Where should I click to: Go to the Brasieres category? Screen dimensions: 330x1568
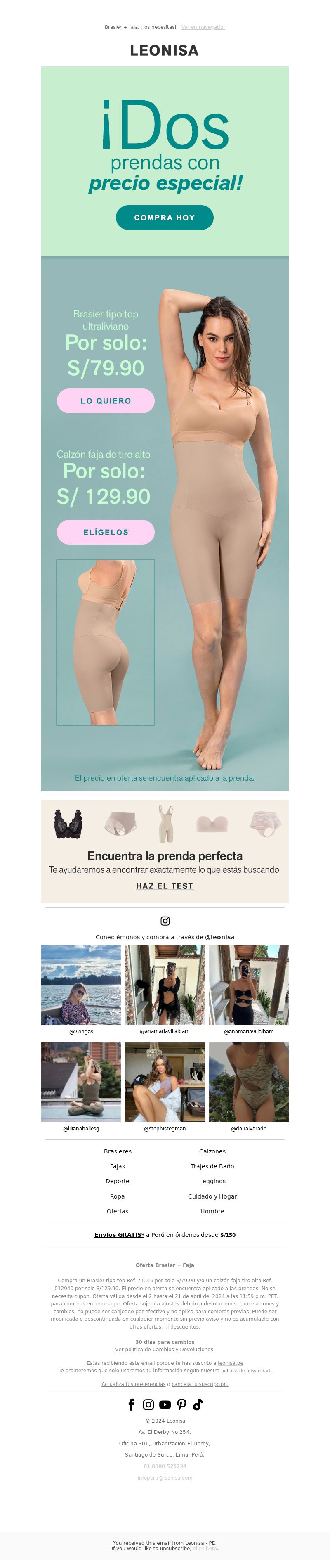pyautogui.click(x=117, y=1151)
